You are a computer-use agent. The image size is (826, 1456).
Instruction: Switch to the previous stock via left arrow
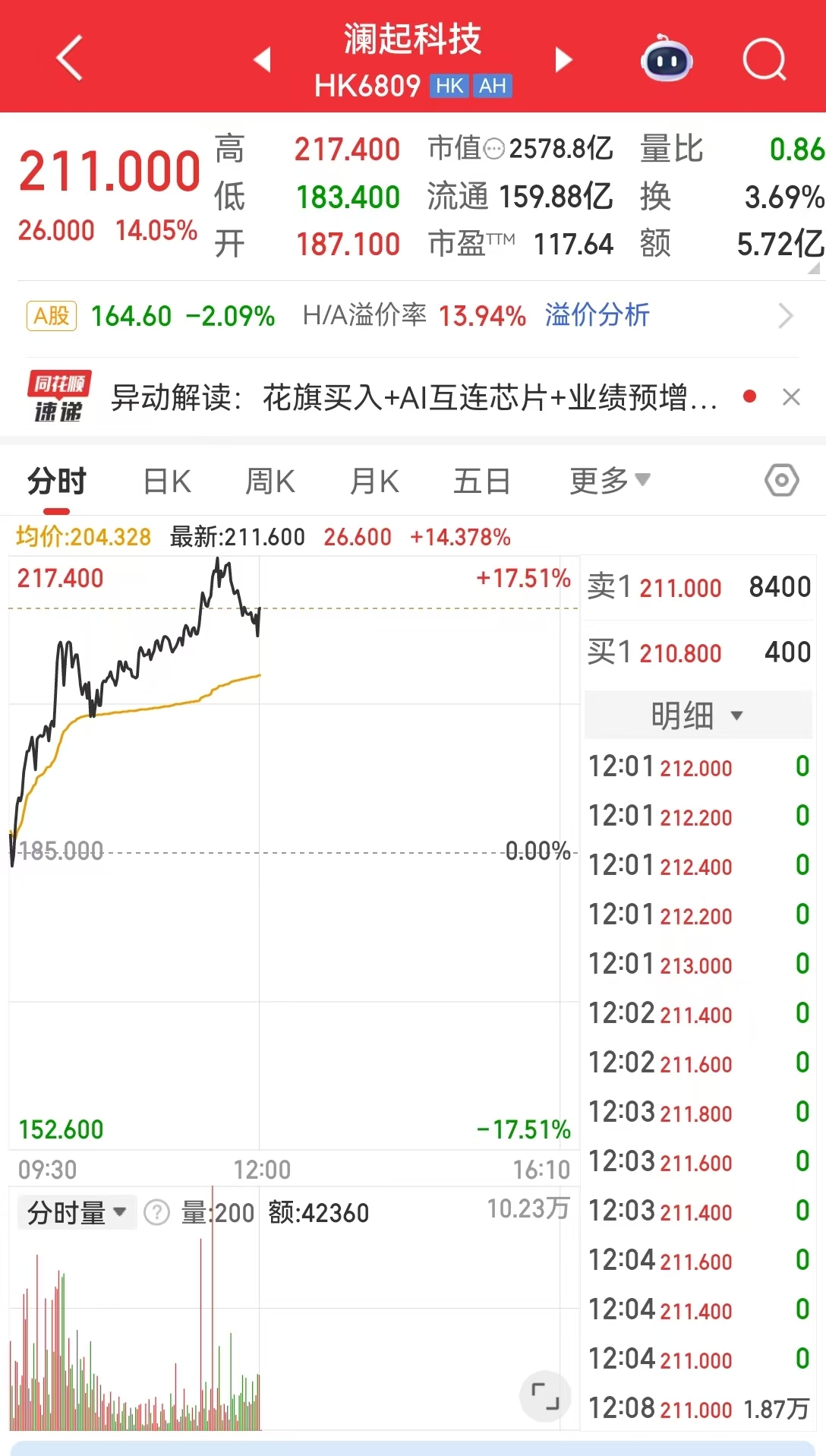point(262,60)
